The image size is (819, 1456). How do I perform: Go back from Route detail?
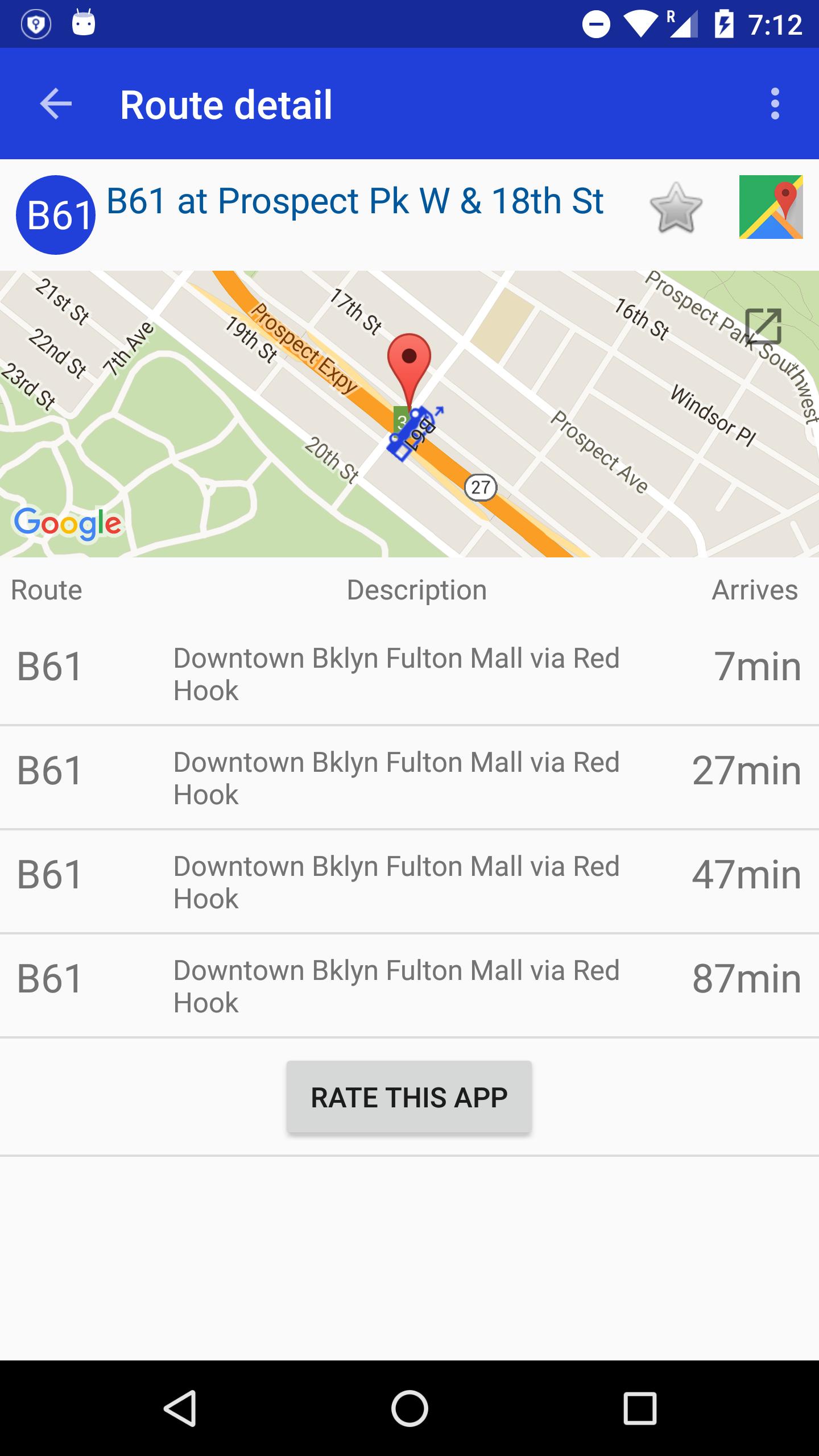pos(56,104)
